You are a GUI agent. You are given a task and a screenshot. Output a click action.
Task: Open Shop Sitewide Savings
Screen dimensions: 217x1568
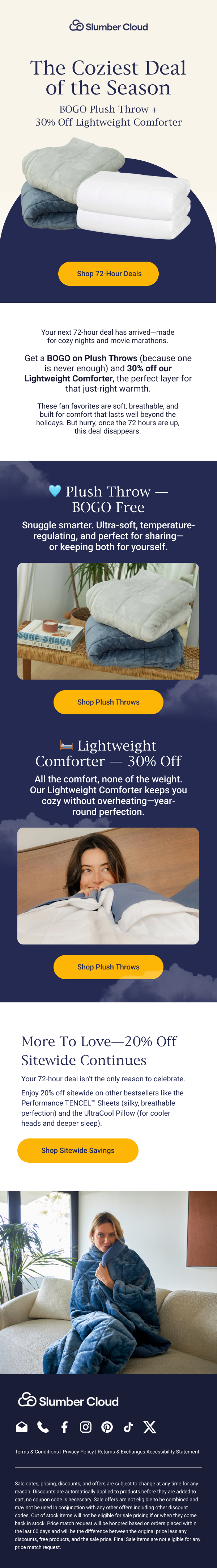coord(78,1150)
